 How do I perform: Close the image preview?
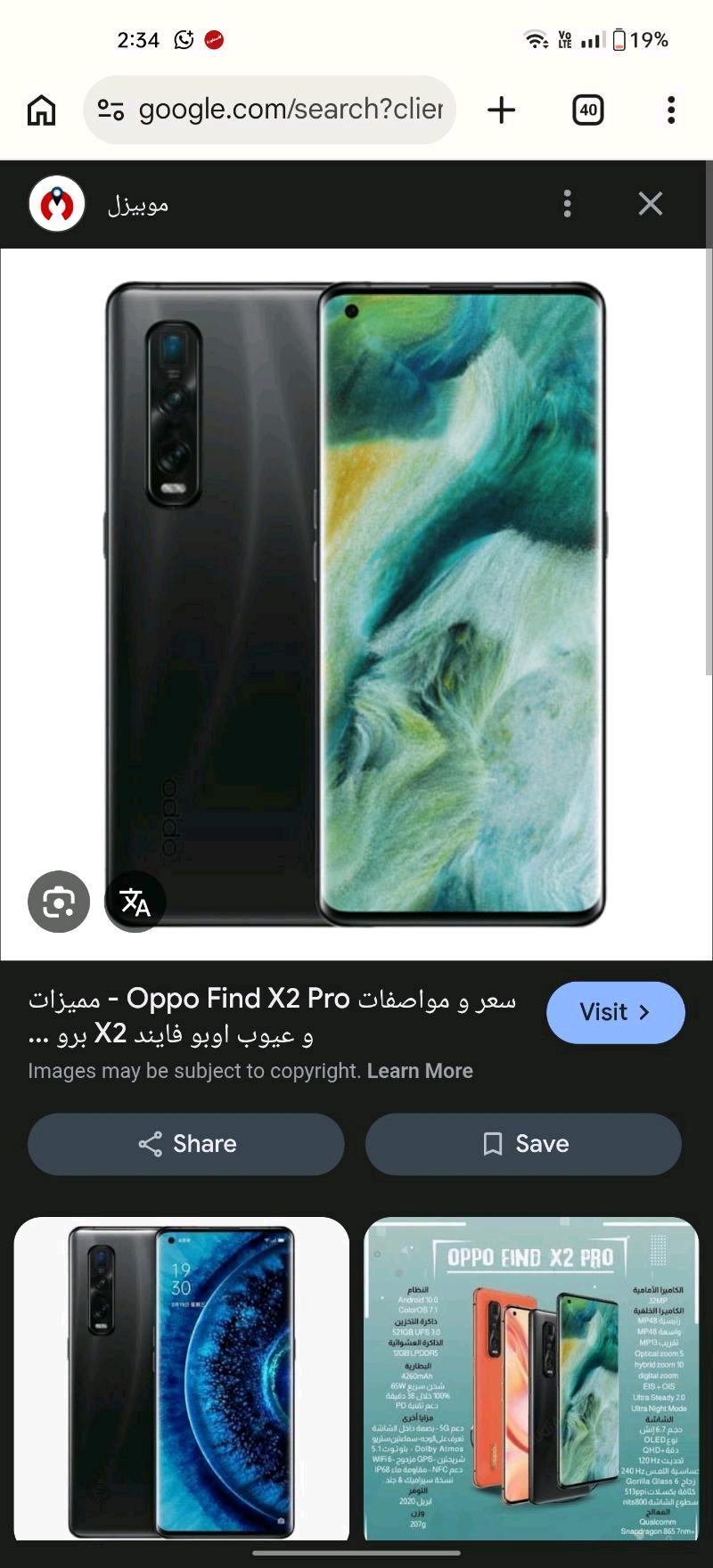pyautogui.click(x=651, y=204)
